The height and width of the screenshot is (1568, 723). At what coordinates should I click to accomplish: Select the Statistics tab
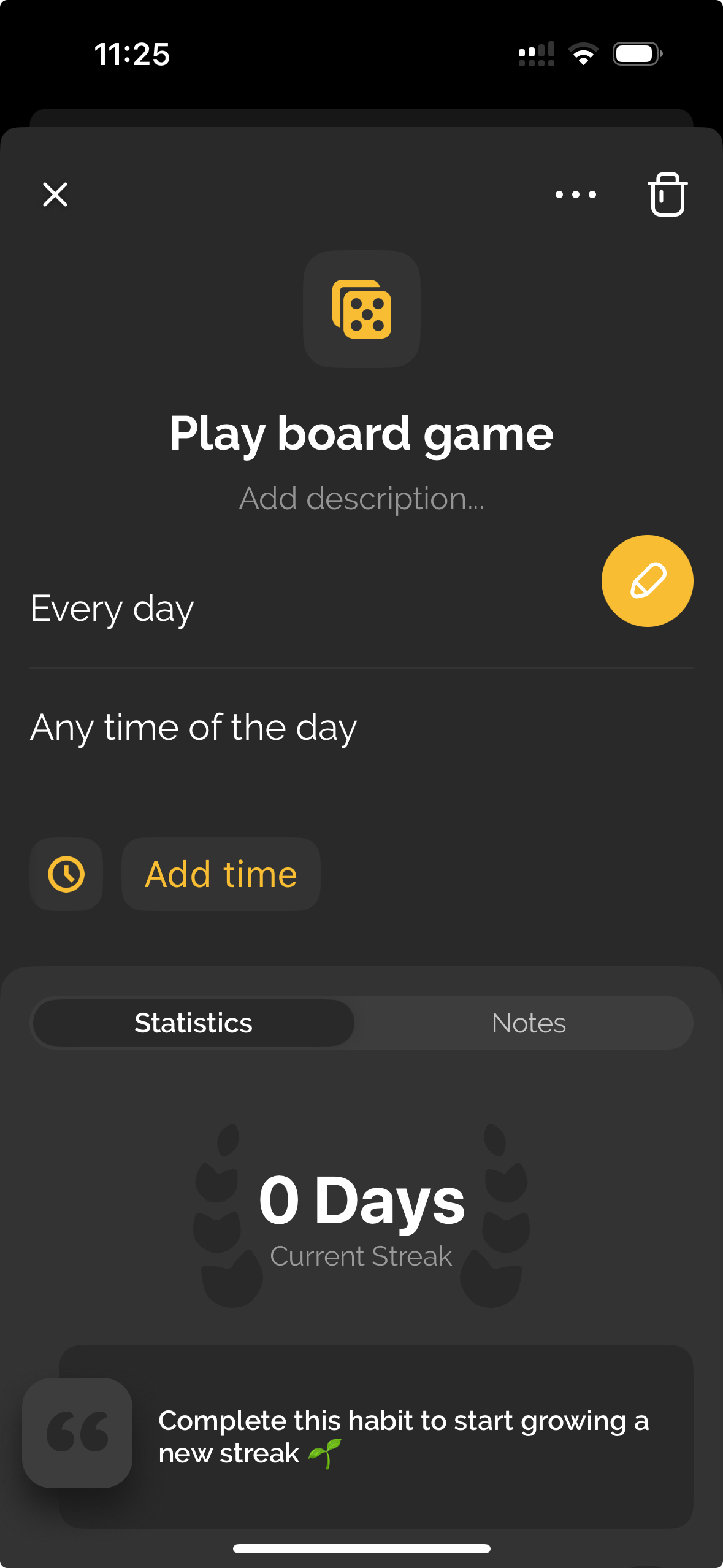[x=194, y=1023]
